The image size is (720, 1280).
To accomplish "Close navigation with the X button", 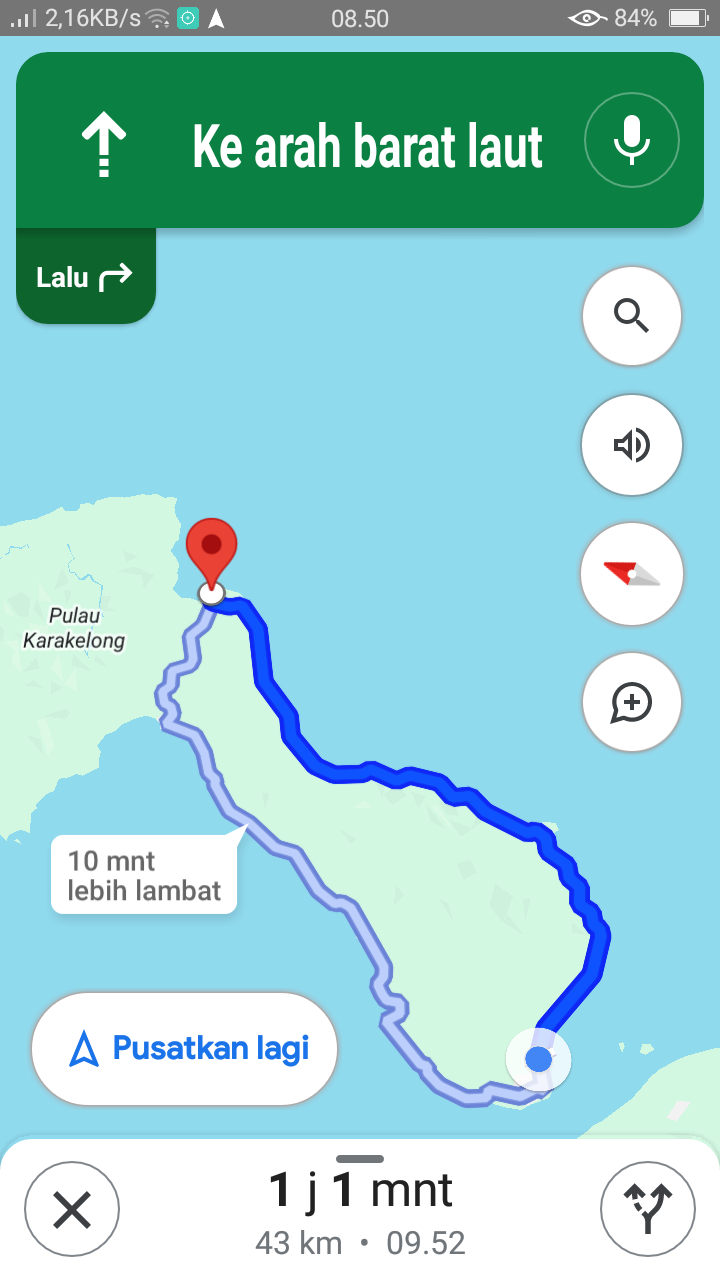I will point(72,1210).
